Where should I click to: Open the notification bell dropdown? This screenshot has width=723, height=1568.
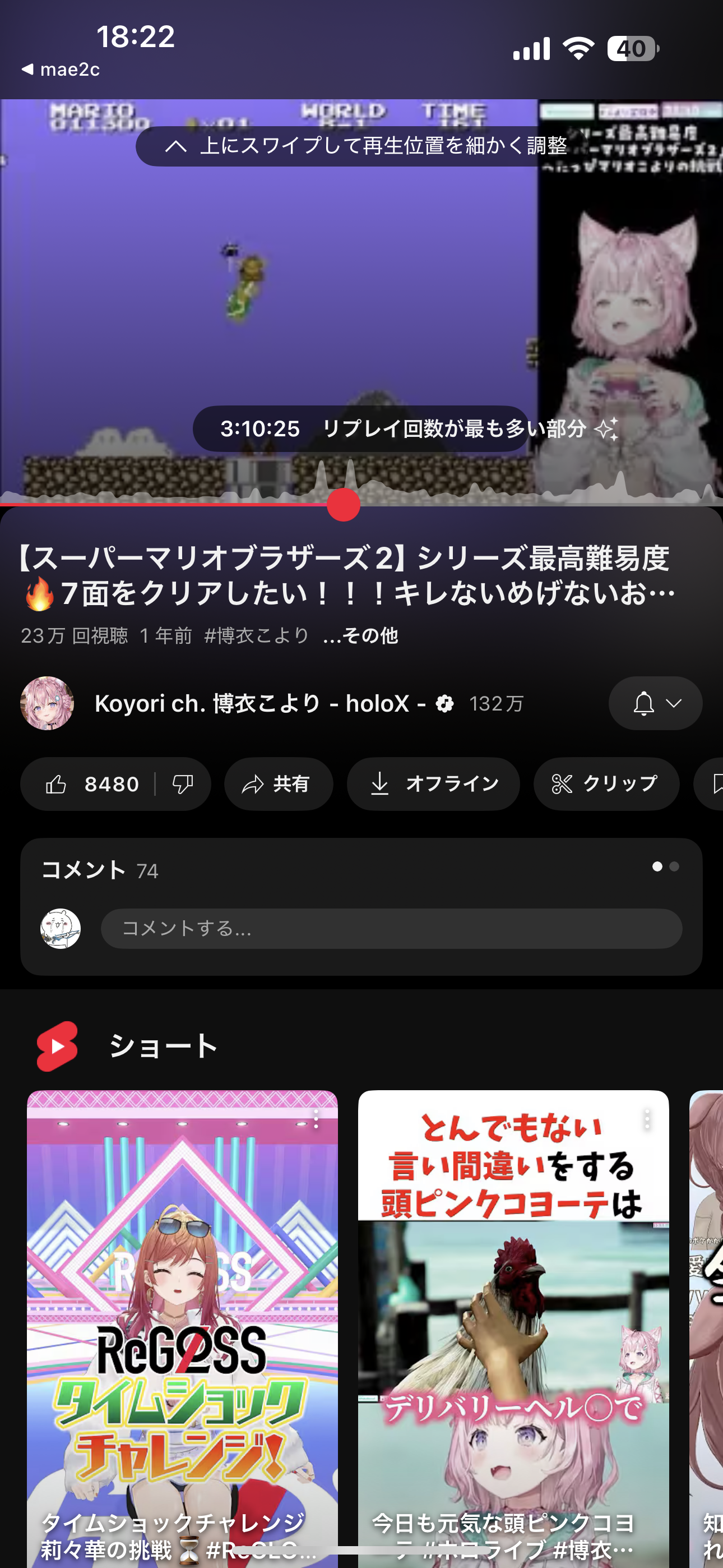[x=655, y=703]
